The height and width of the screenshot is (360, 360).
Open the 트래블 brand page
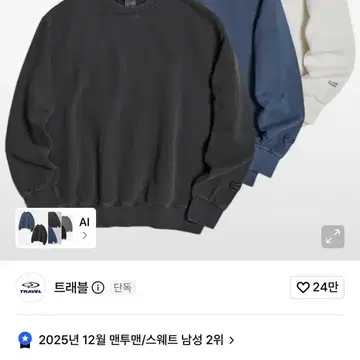tap(71, 287)
